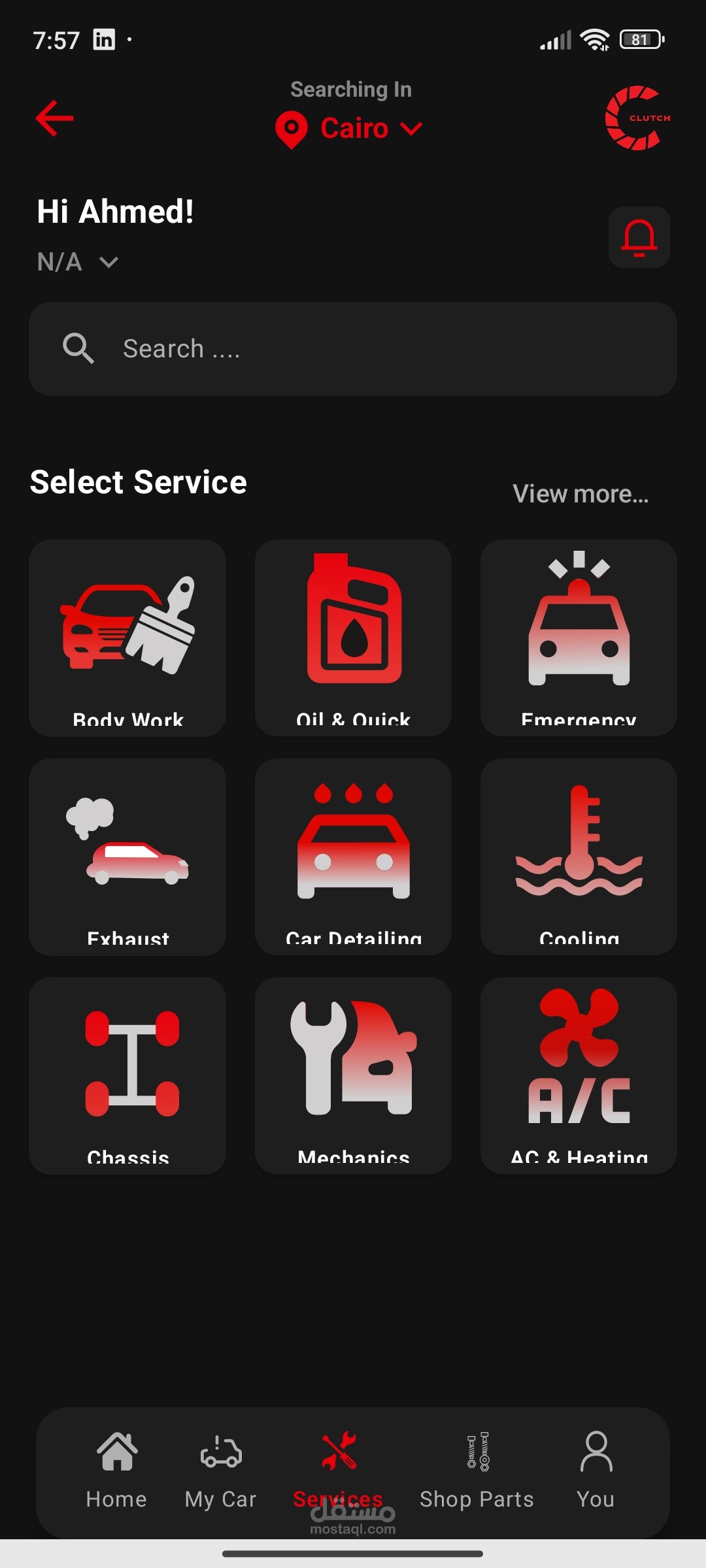
Task: Choose the Oil & Quick service
Action: click(353, 638)
